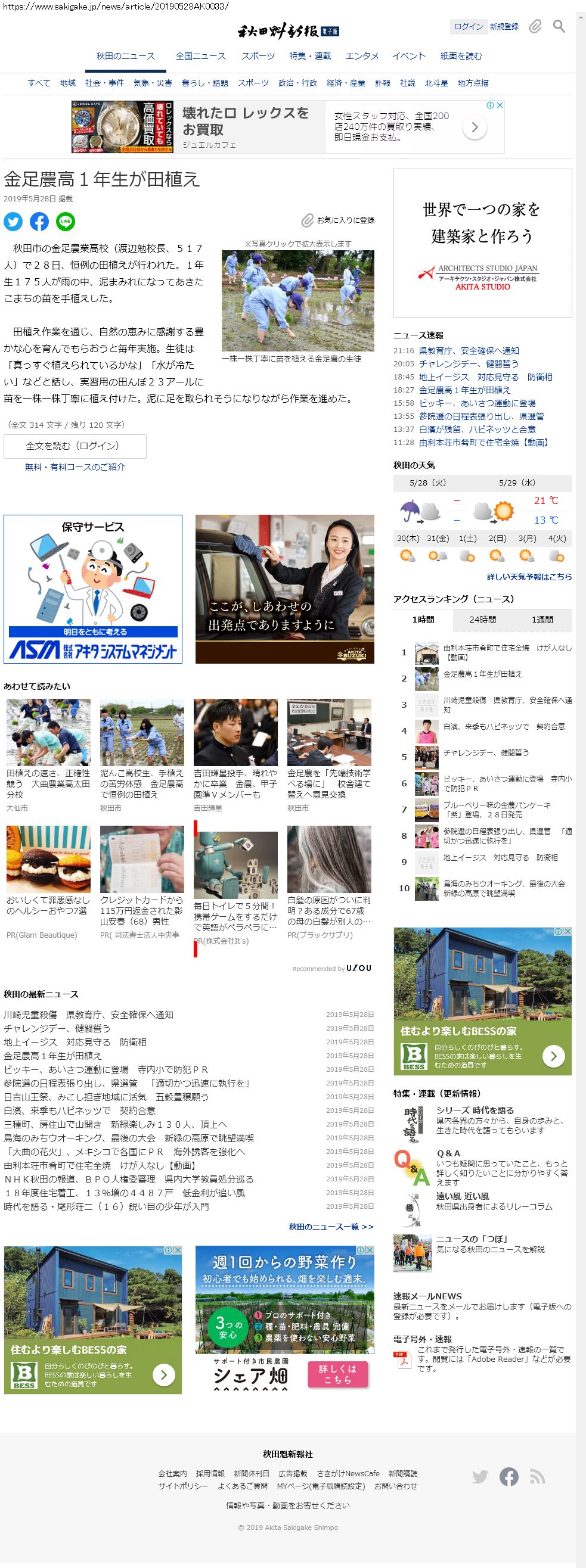Close the top banner advertisement

500,105
